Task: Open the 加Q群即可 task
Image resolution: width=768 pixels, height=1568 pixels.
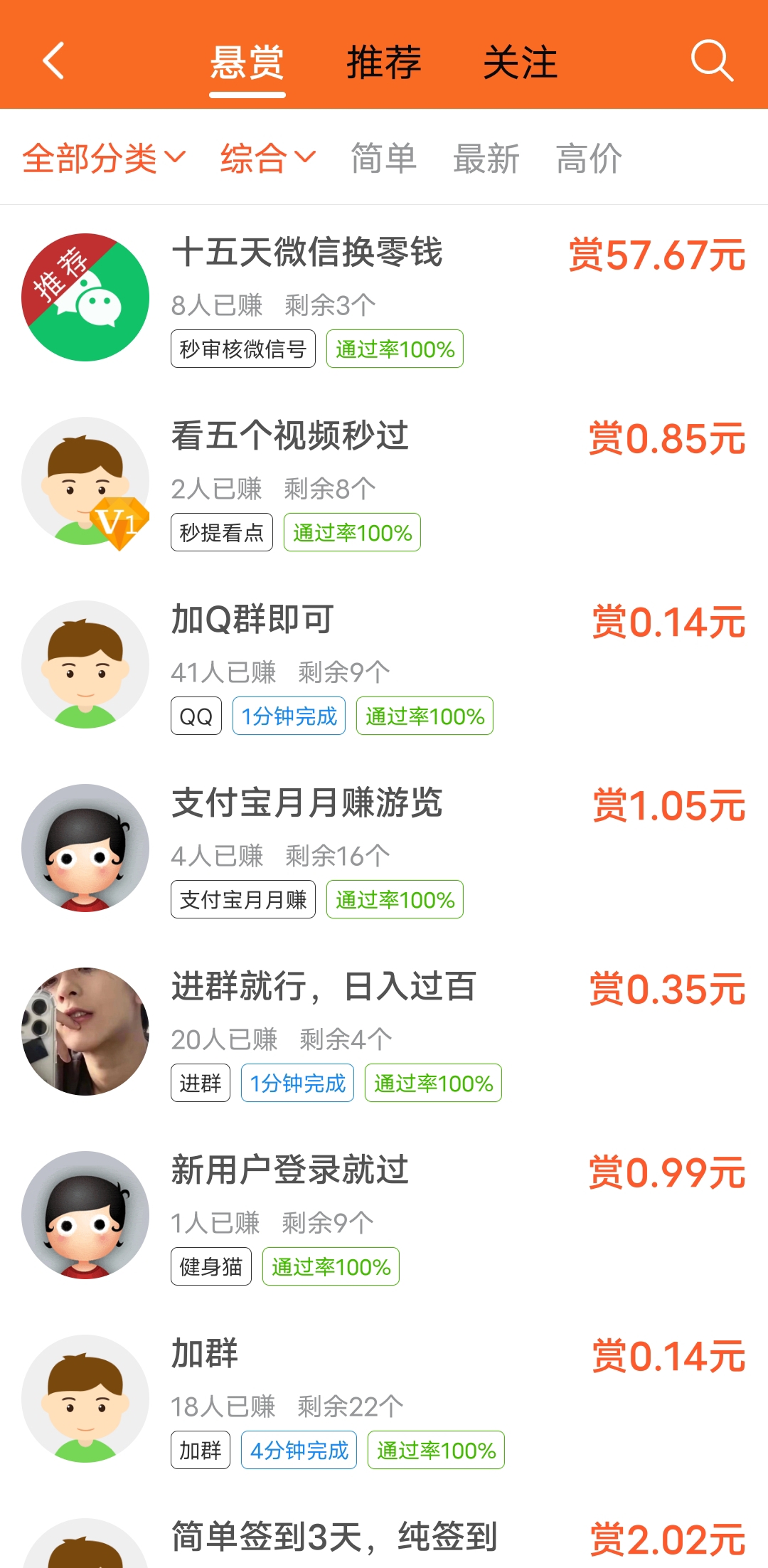Action: 384,664
